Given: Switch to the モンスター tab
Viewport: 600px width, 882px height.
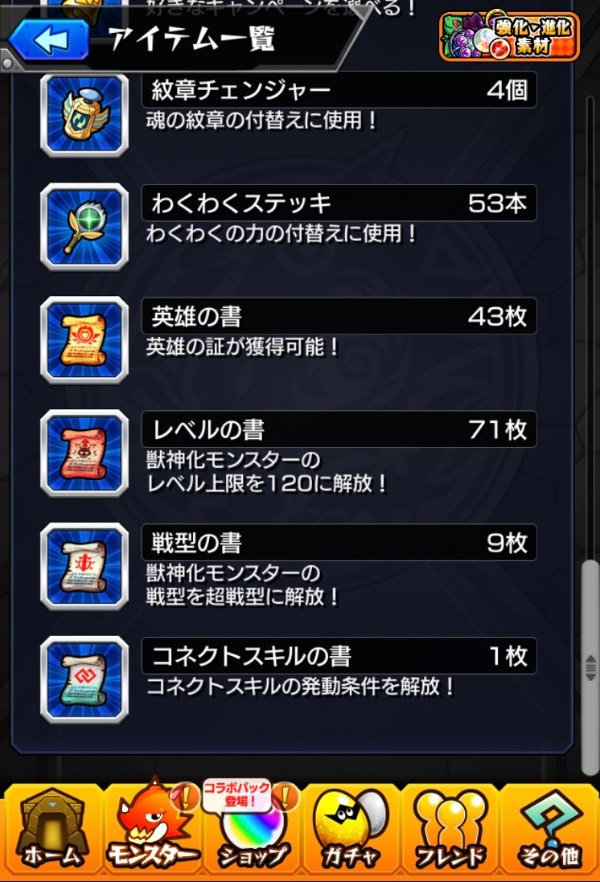Looking at the screenshot, I should [x=150, y=828].
